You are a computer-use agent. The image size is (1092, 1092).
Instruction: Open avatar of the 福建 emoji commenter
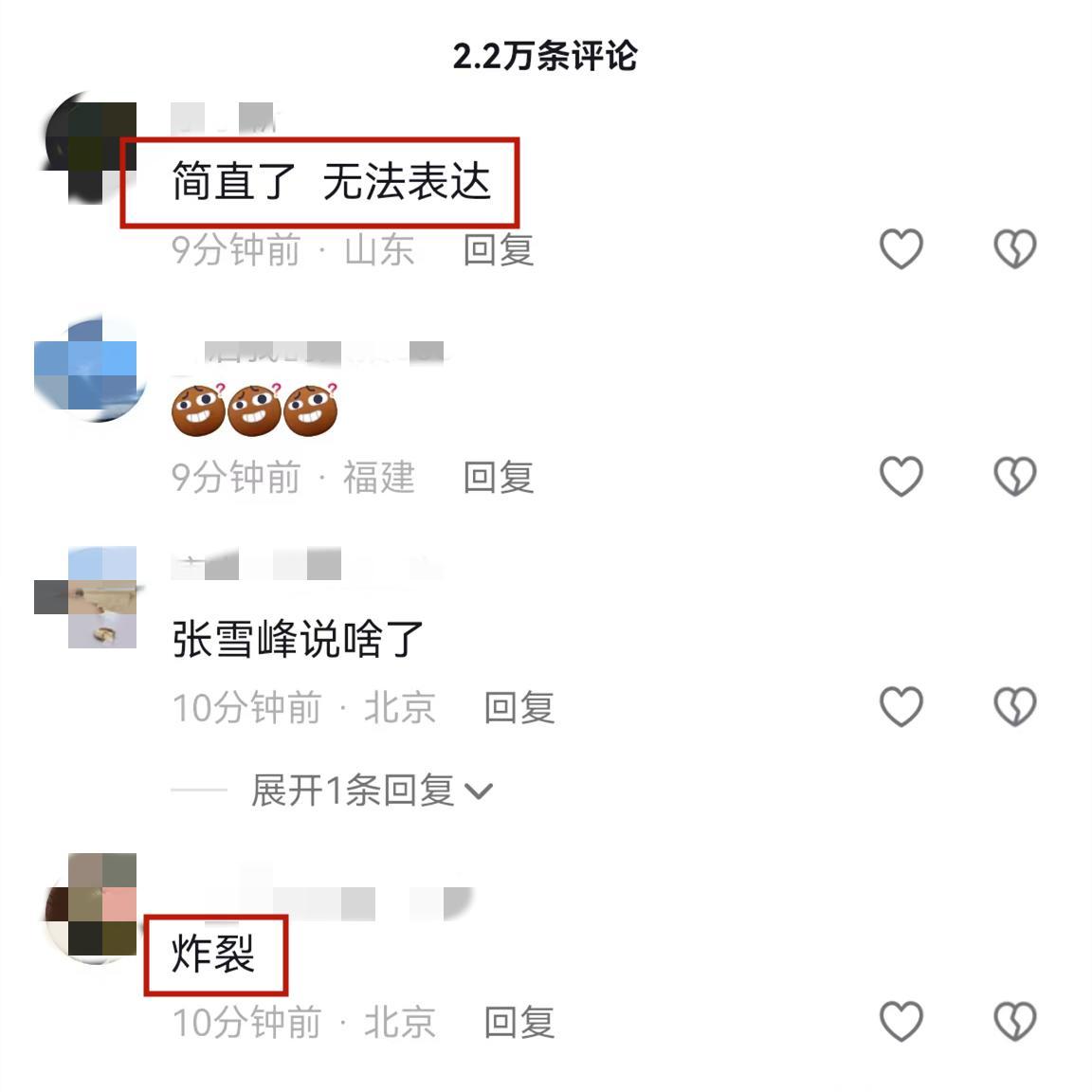[88, 370]
